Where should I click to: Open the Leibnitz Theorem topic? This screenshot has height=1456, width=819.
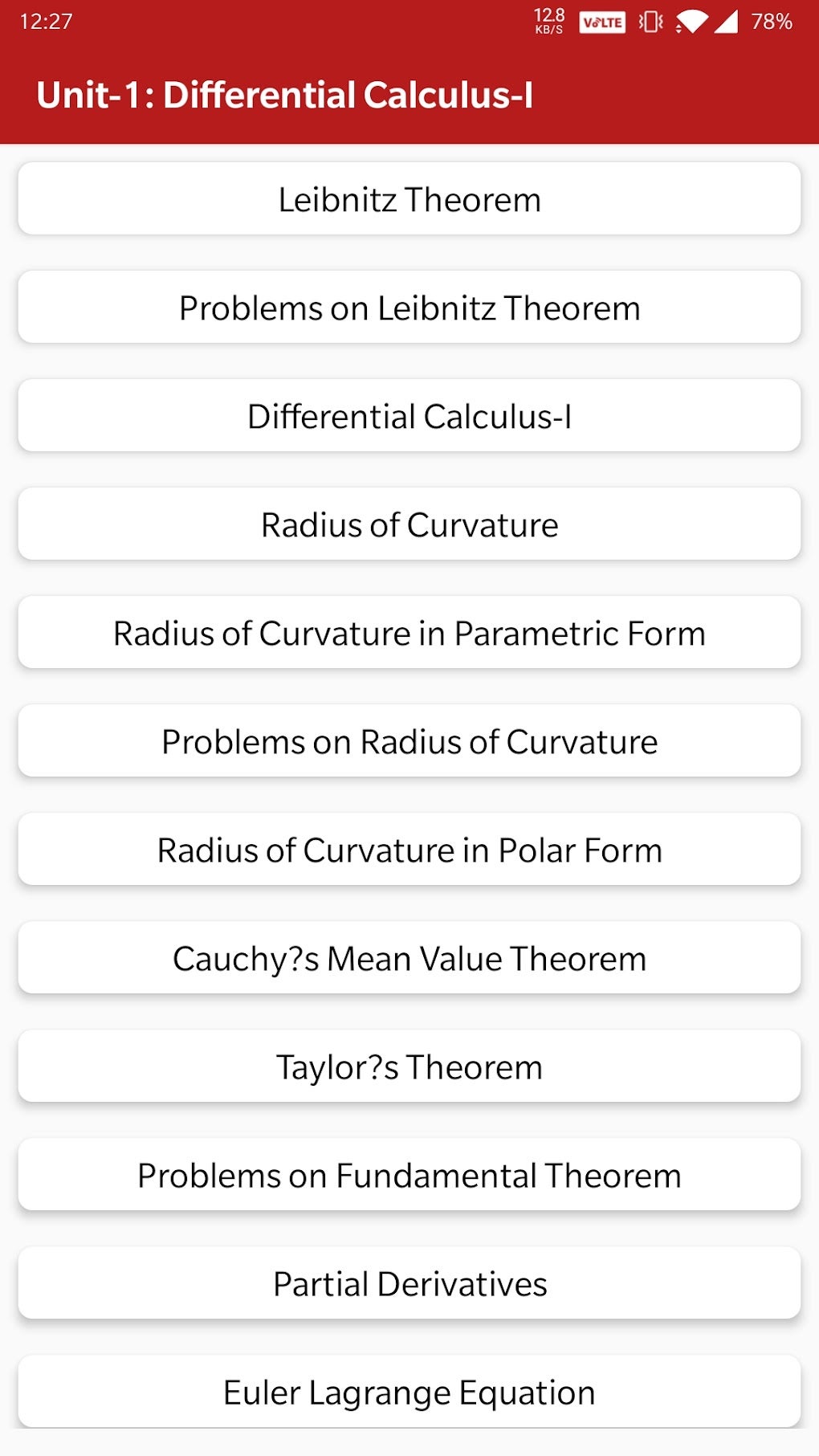[409, 198]
